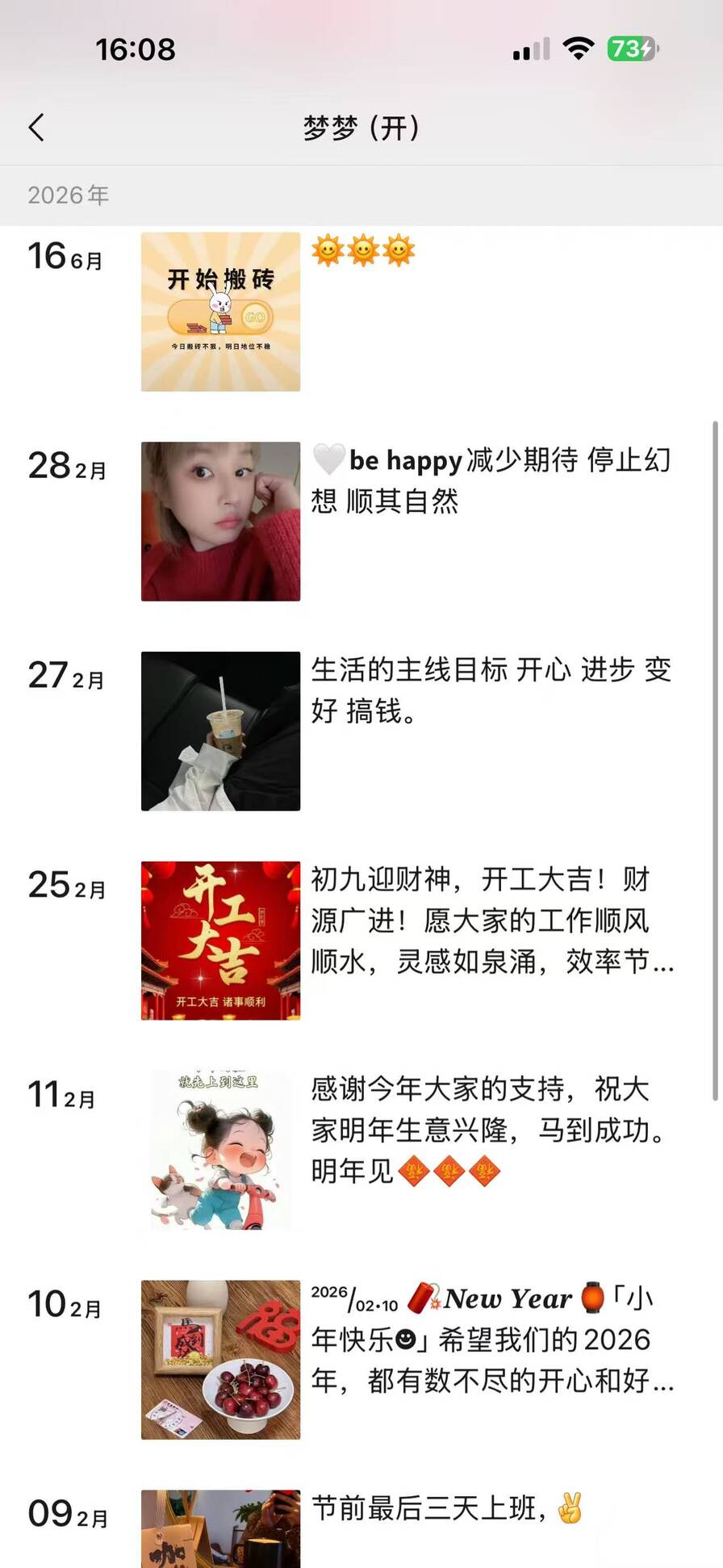The image size is (723, 1568).
Task: Open the June 16 开始搬砖 post
Action: pyautogui.click(x=220, y=312)
